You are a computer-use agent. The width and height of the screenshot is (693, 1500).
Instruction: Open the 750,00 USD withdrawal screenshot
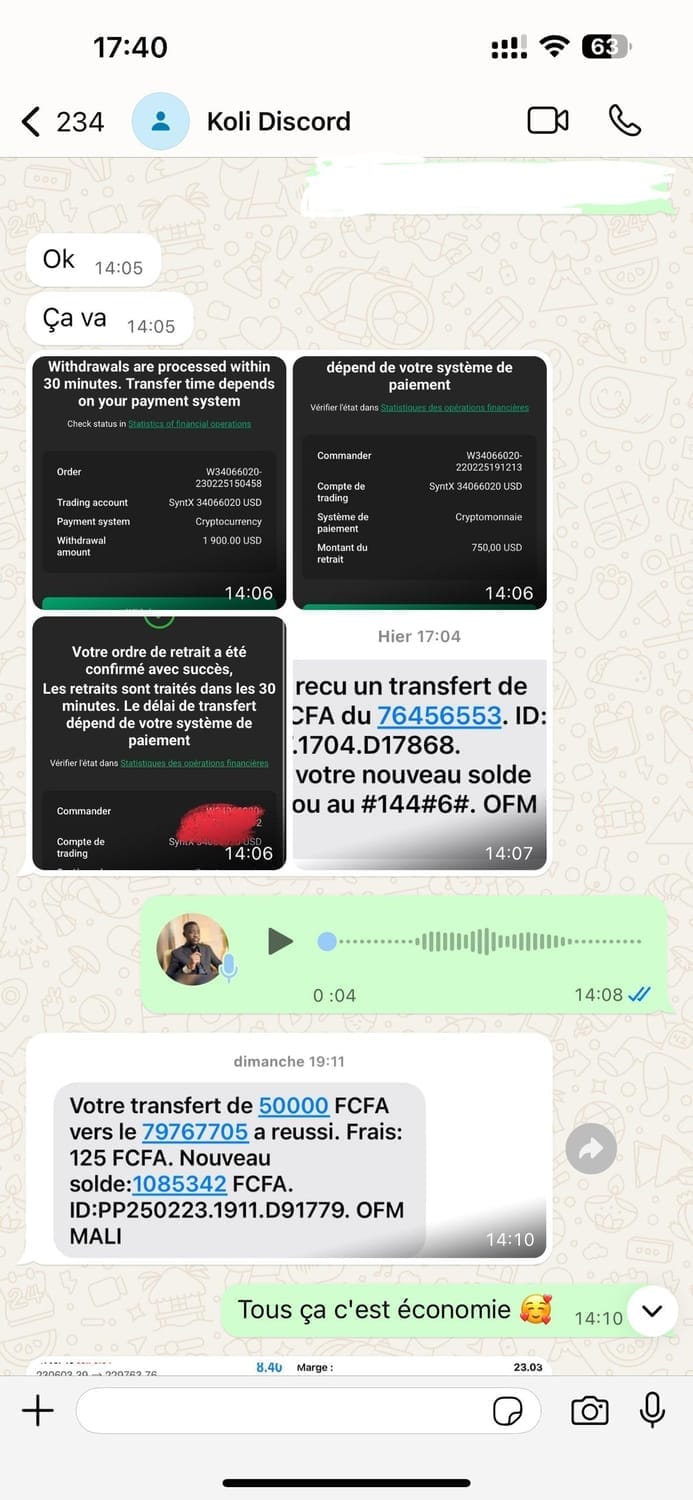419,482
